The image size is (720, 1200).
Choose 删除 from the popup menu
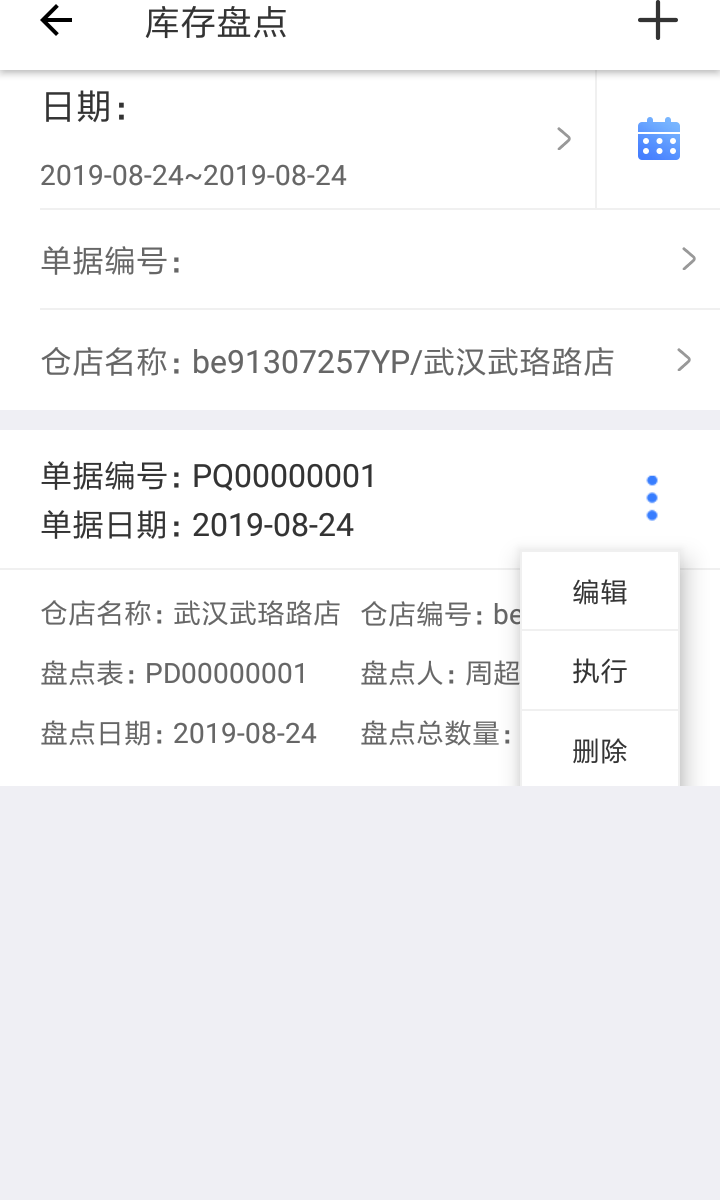(600, 750)
